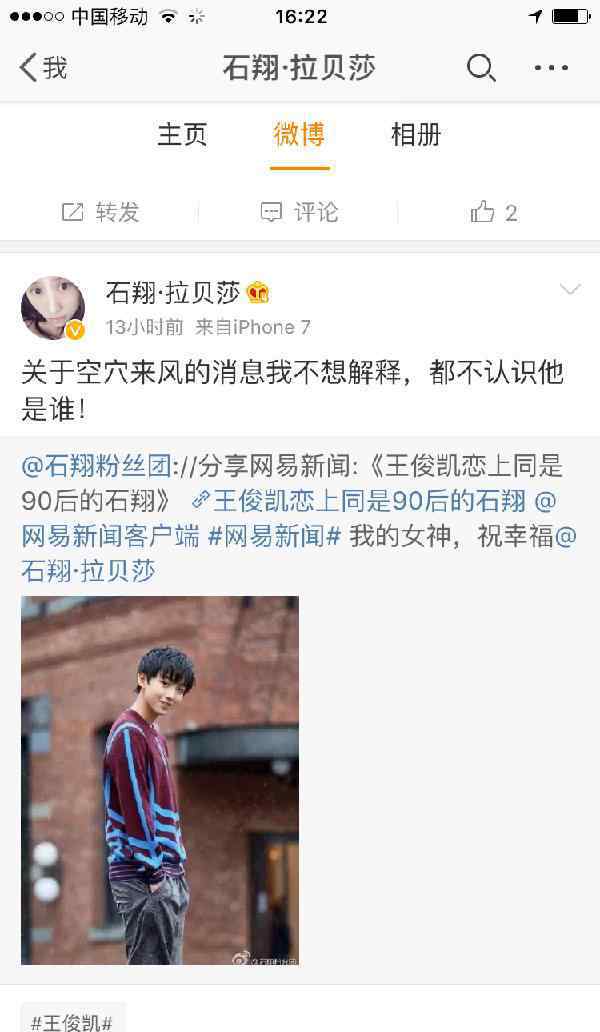Switch to the 主页 tab
The image size is (600, 1032).
pos(182,135)
